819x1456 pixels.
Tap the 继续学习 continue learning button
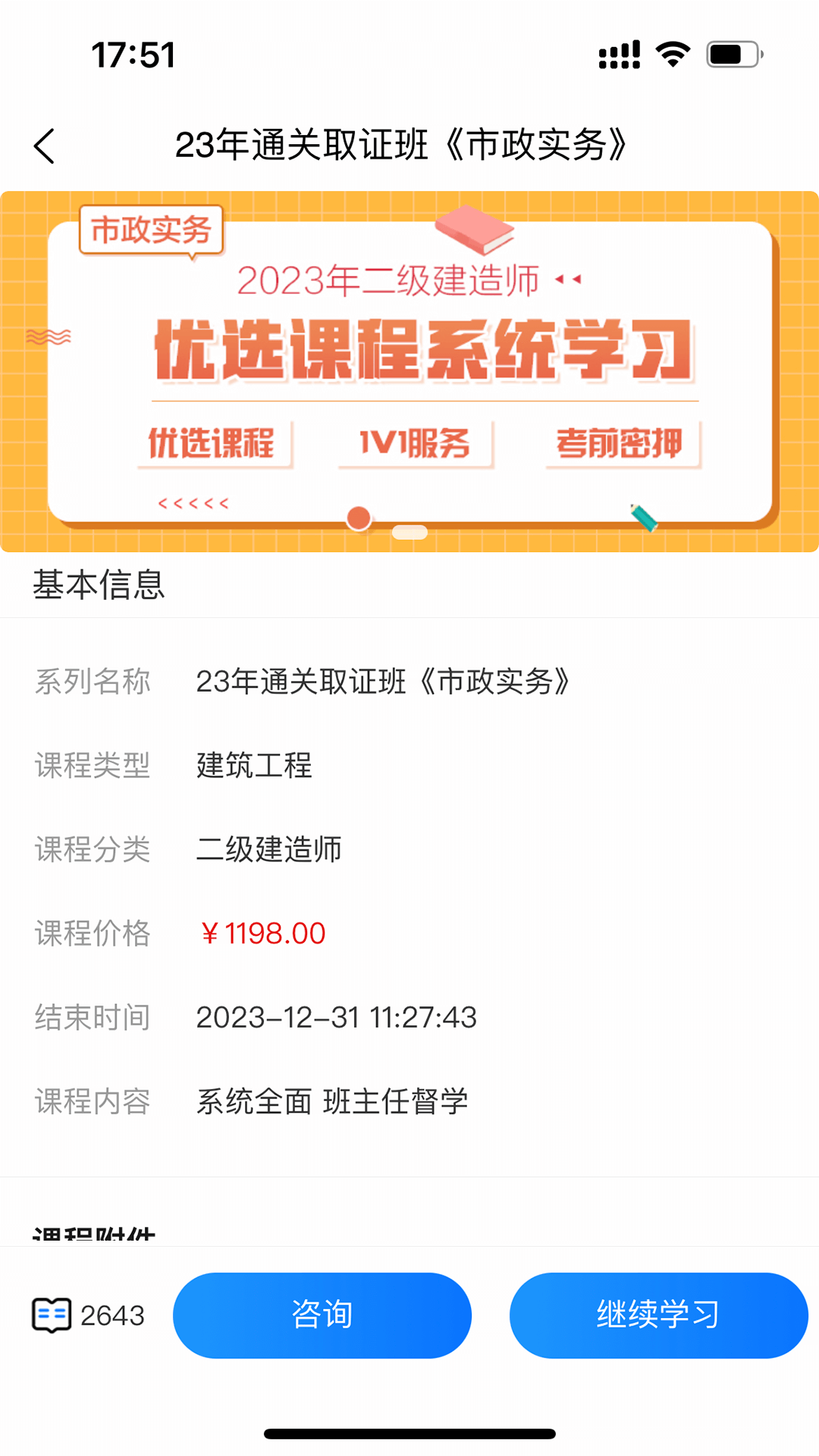point(657,1315)
